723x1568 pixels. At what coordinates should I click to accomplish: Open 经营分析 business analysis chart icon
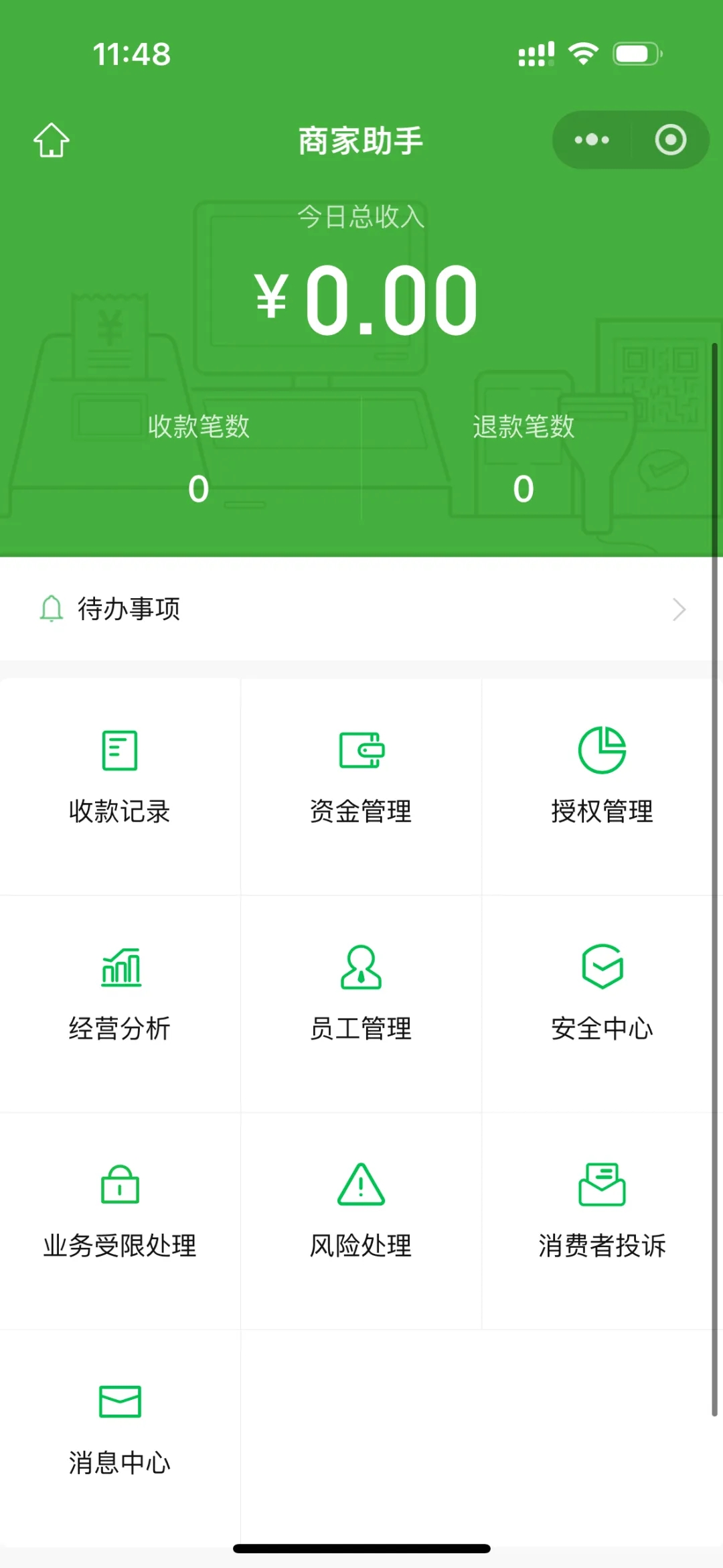[119, 967]
